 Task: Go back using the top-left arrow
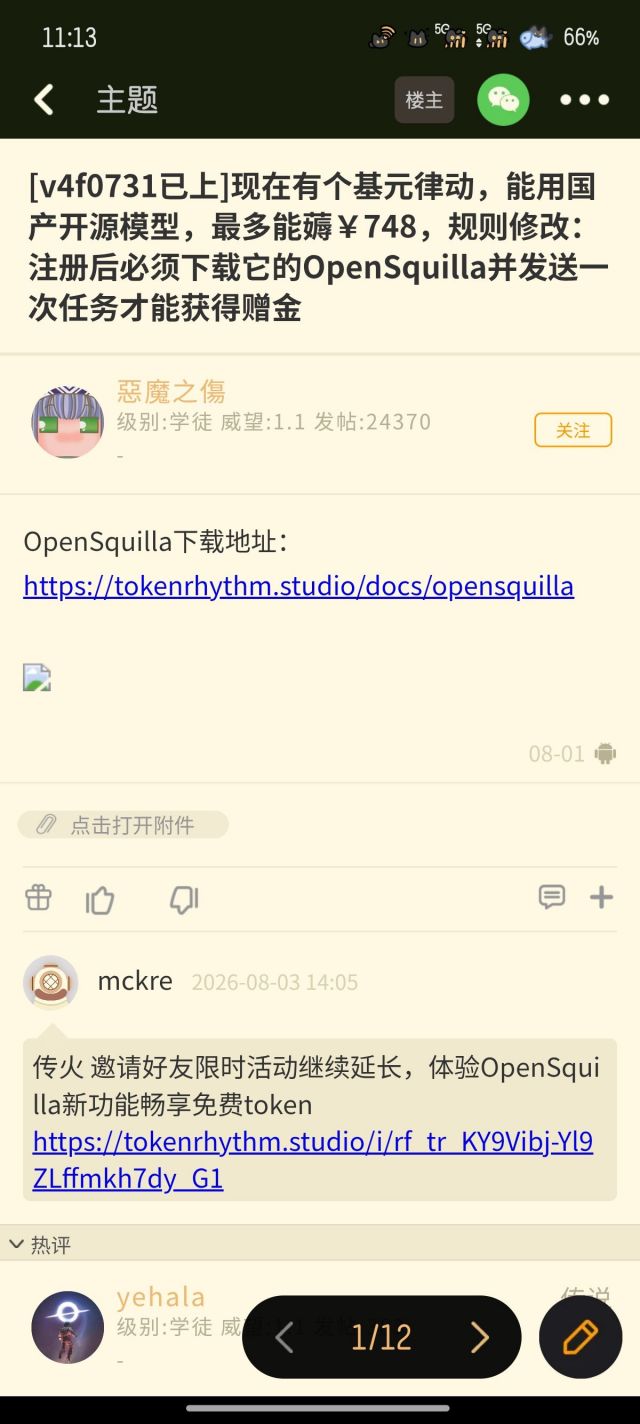(x=44, y=100)
